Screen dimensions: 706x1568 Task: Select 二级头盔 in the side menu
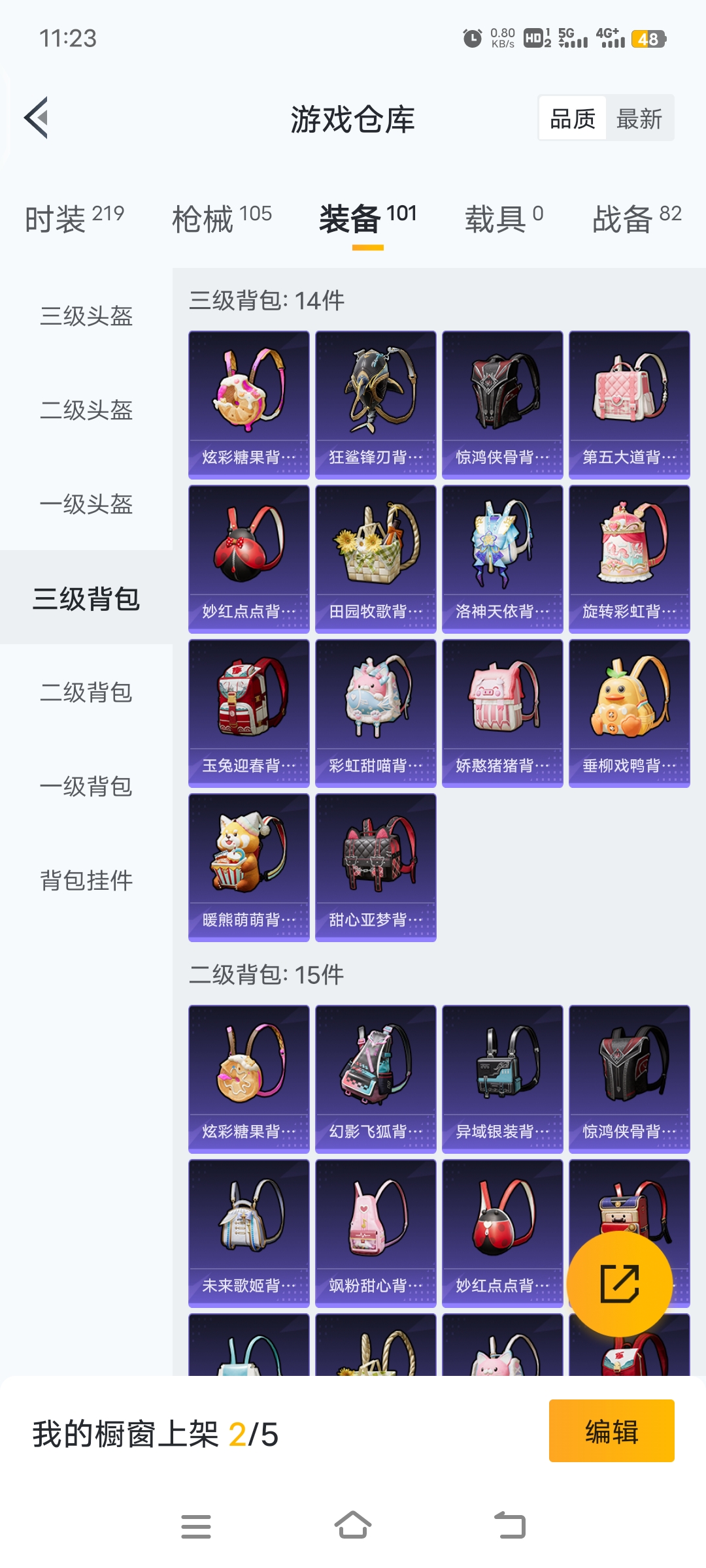(86, 410)
